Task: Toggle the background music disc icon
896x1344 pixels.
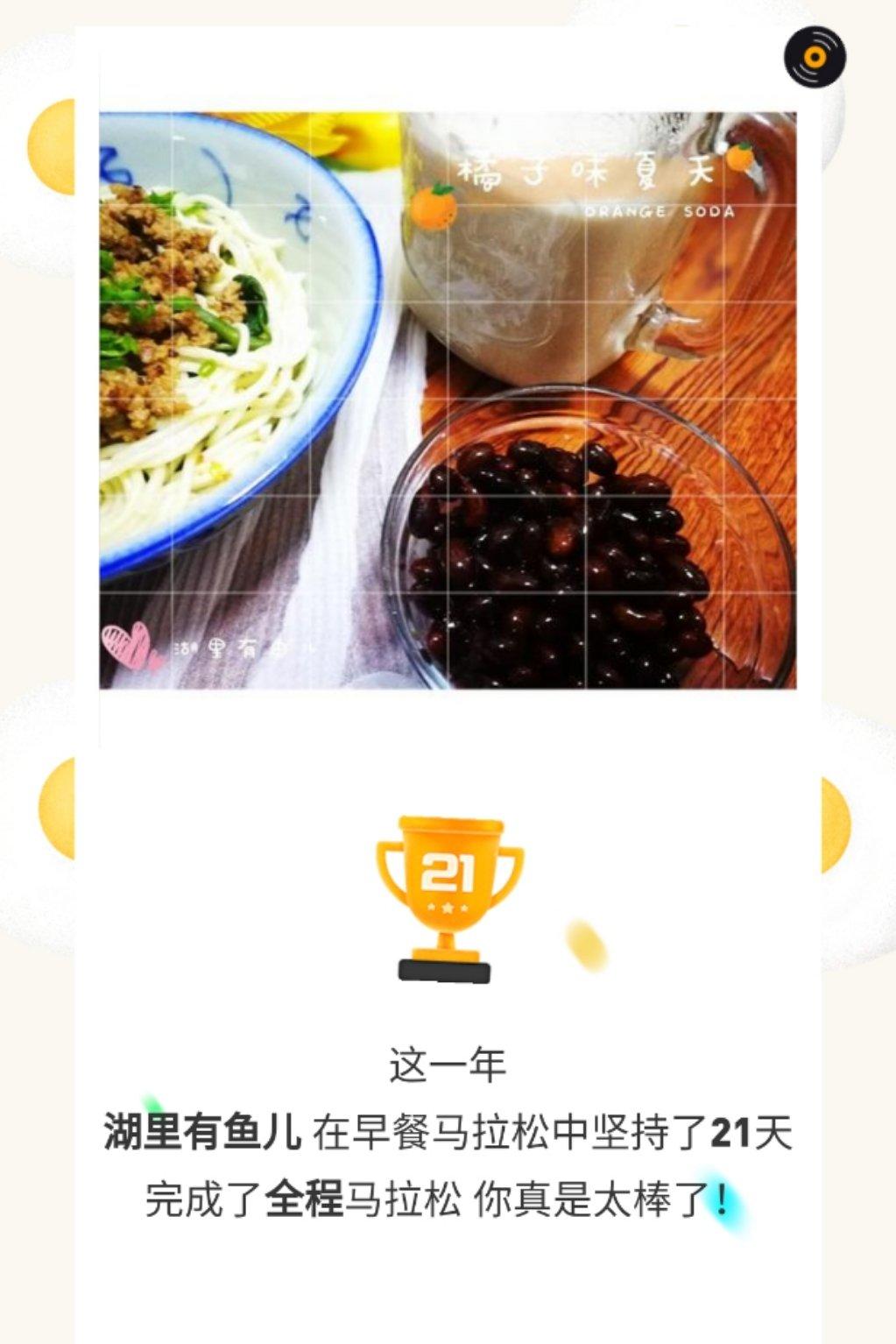Action: (815, 57)
